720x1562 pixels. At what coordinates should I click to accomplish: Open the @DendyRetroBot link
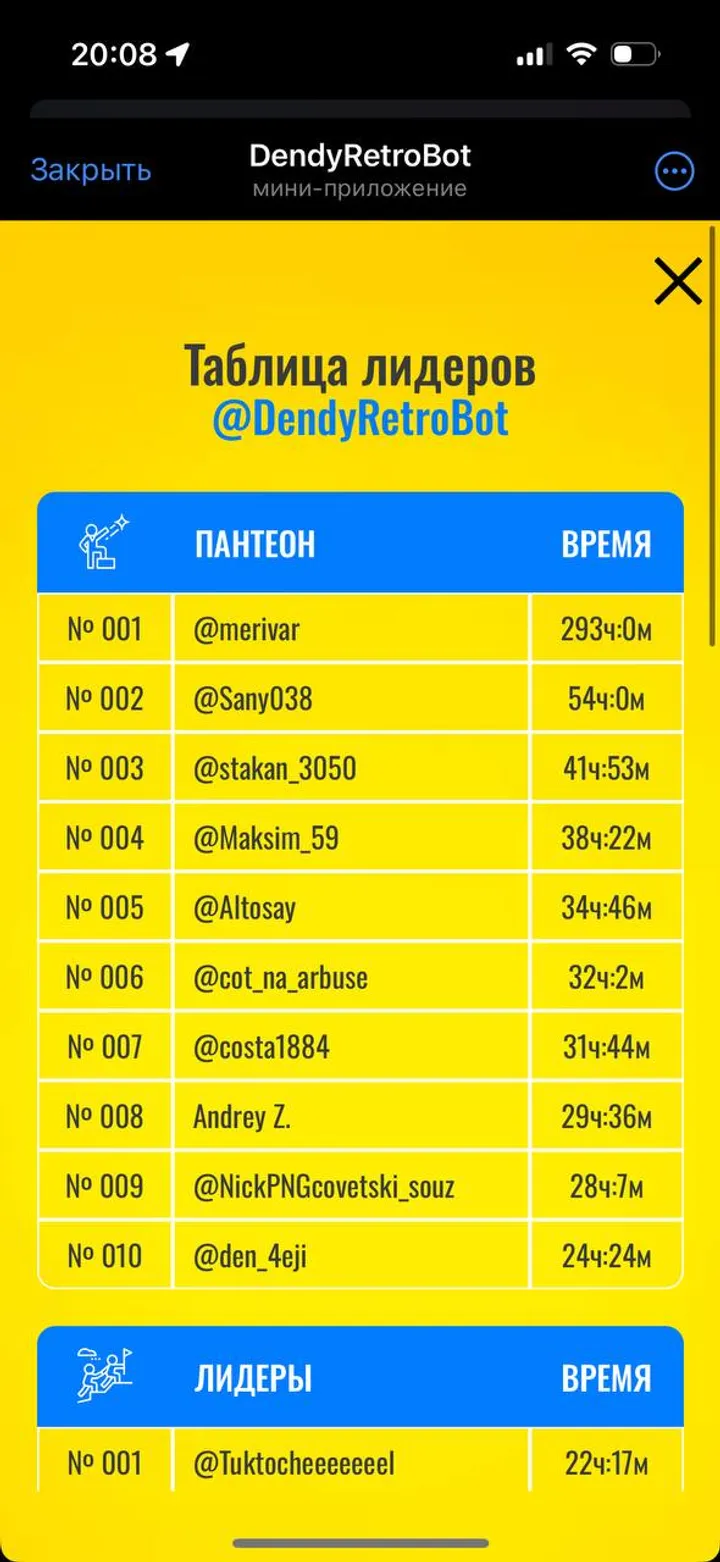pos(360,419)
